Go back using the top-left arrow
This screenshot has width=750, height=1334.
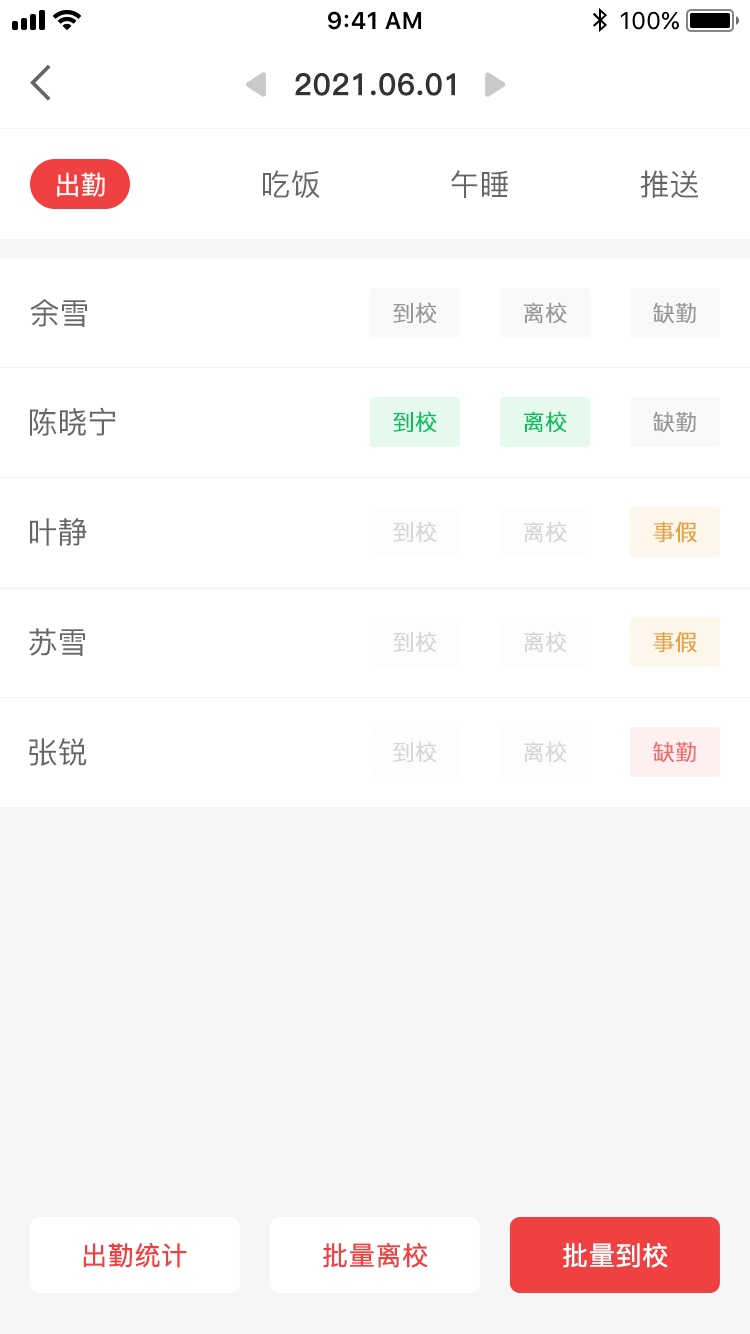click(40, 84)
